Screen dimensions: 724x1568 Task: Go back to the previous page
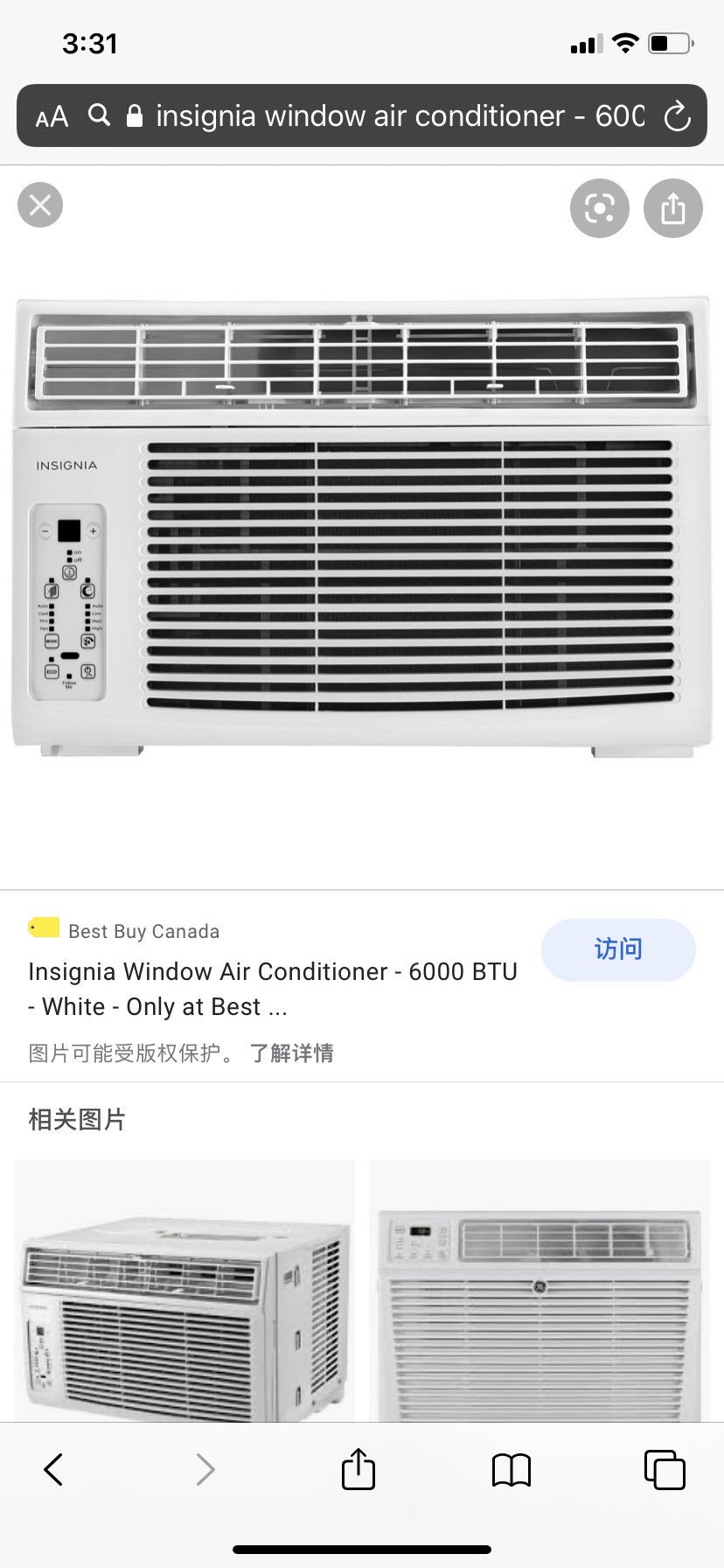tap(53, 1469)
